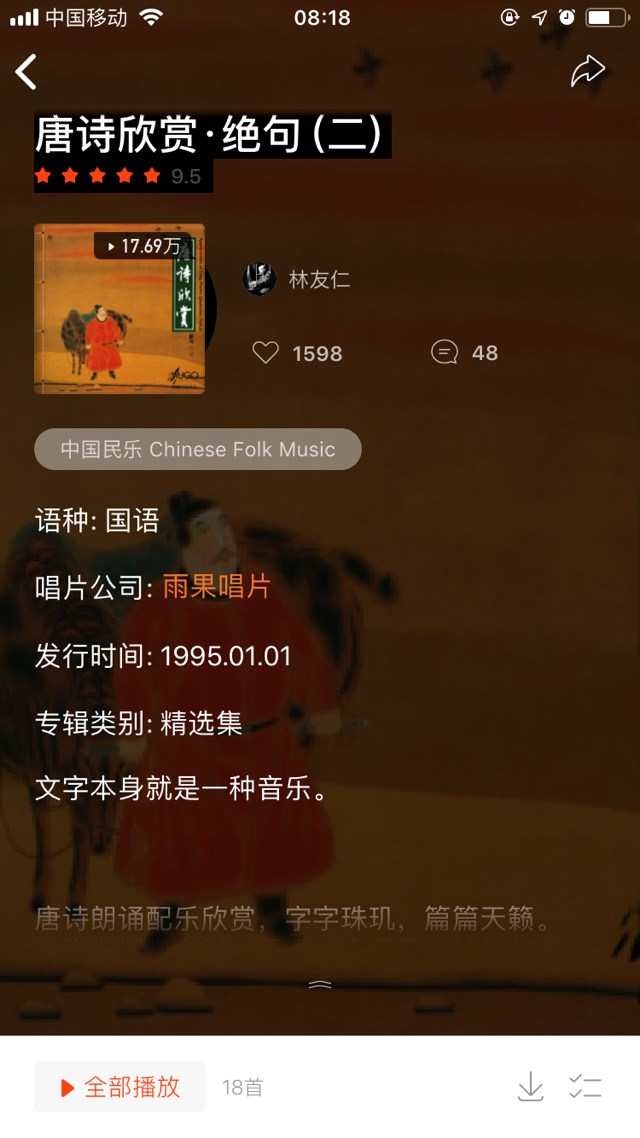Go back with the top-left arrow

click(x=26, y=72)
